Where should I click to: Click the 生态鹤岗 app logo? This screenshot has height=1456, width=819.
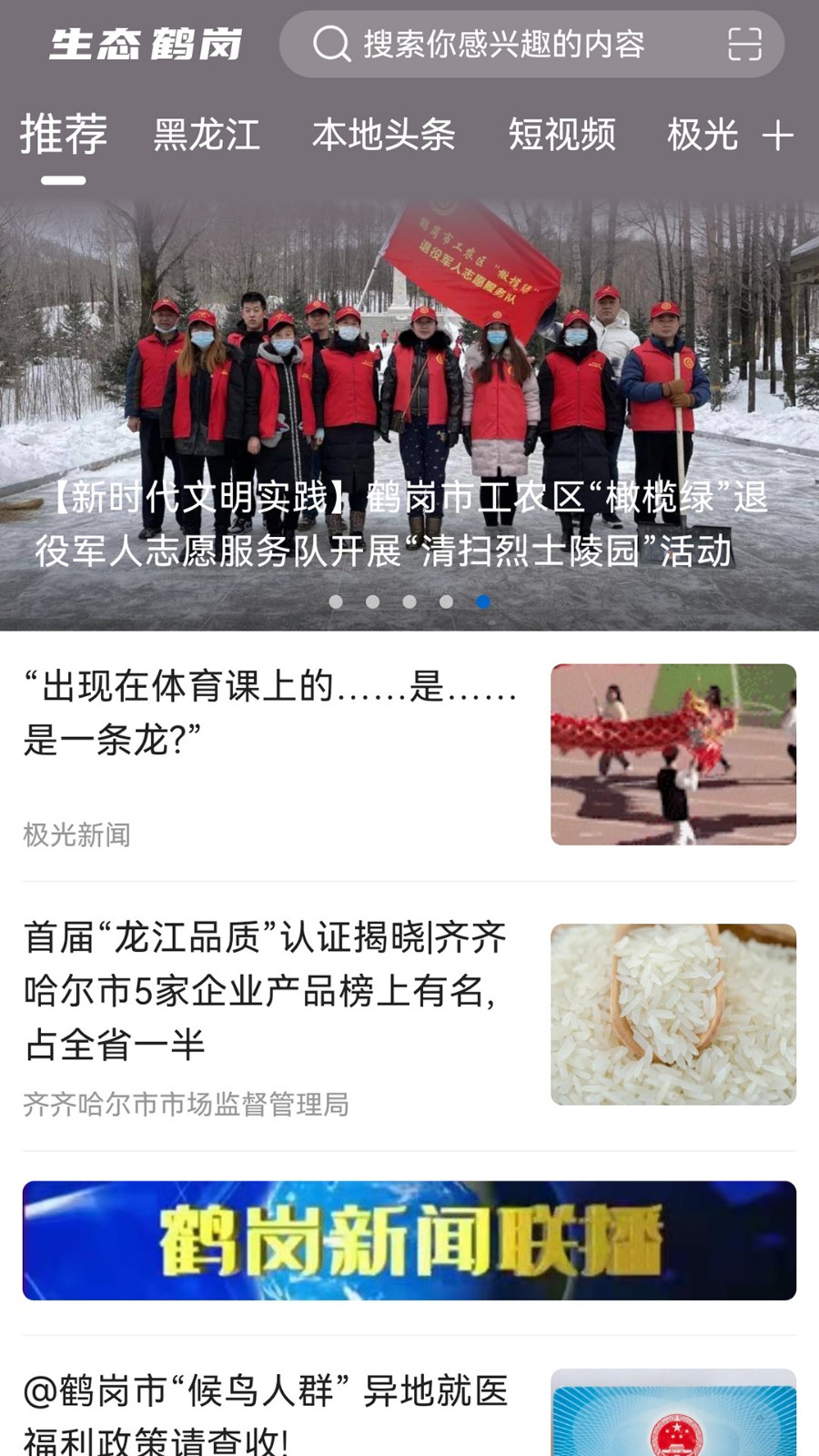tap(146, 45)
